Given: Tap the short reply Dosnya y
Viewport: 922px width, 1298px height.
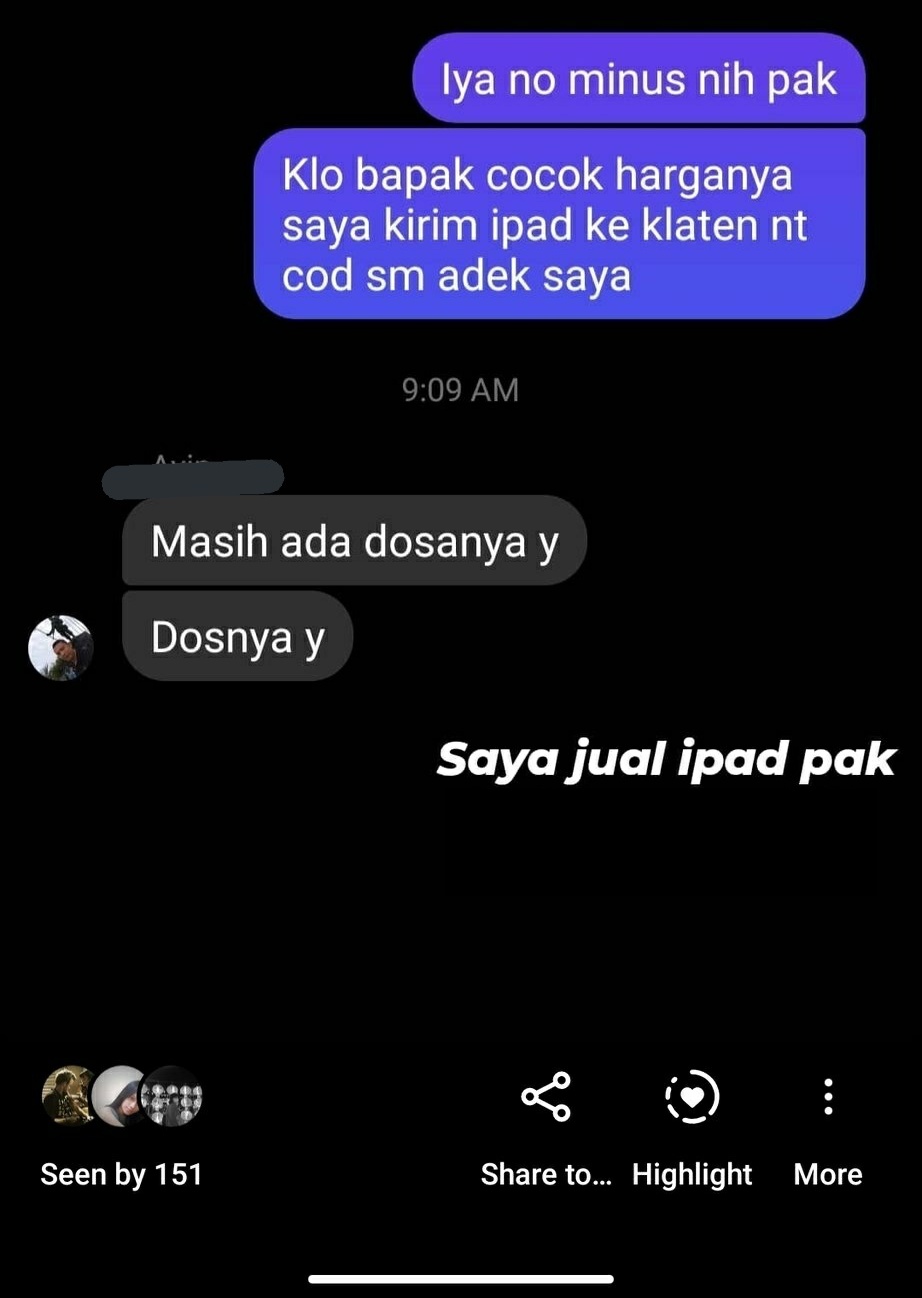Looking at the screenshot, I should coord(237,635).
